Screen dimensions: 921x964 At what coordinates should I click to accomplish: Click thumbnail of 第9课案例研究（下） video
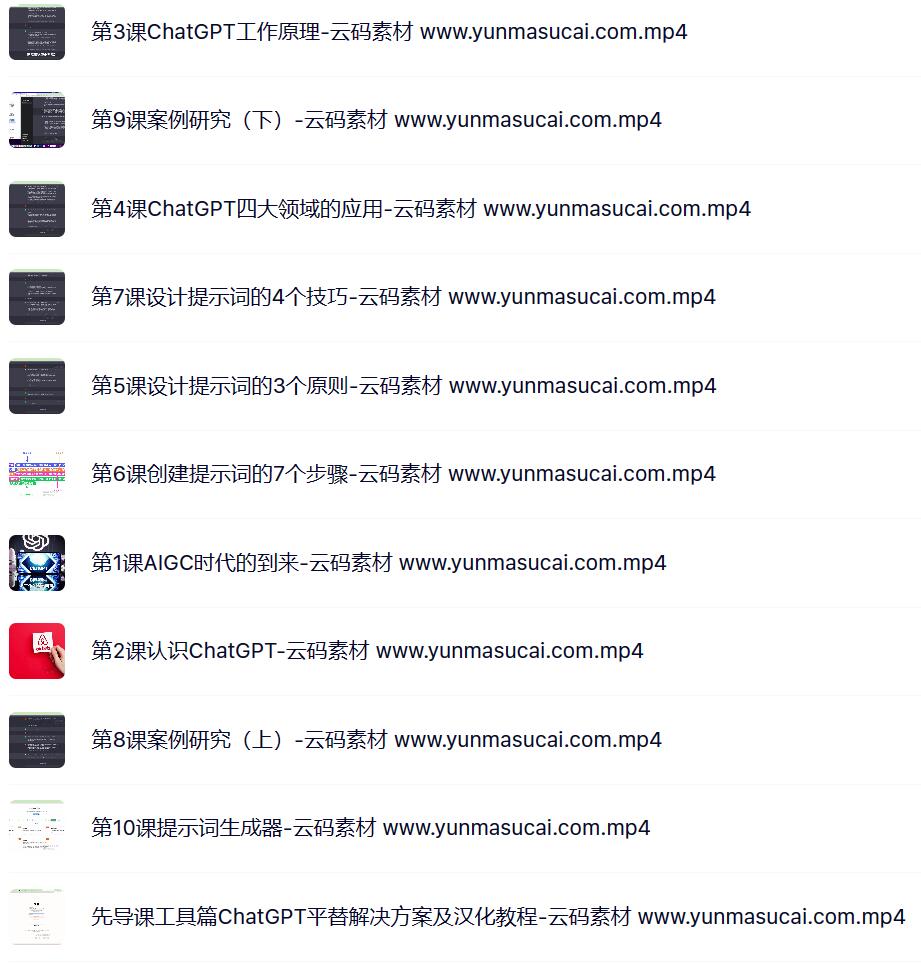click(x=36, y=119)
